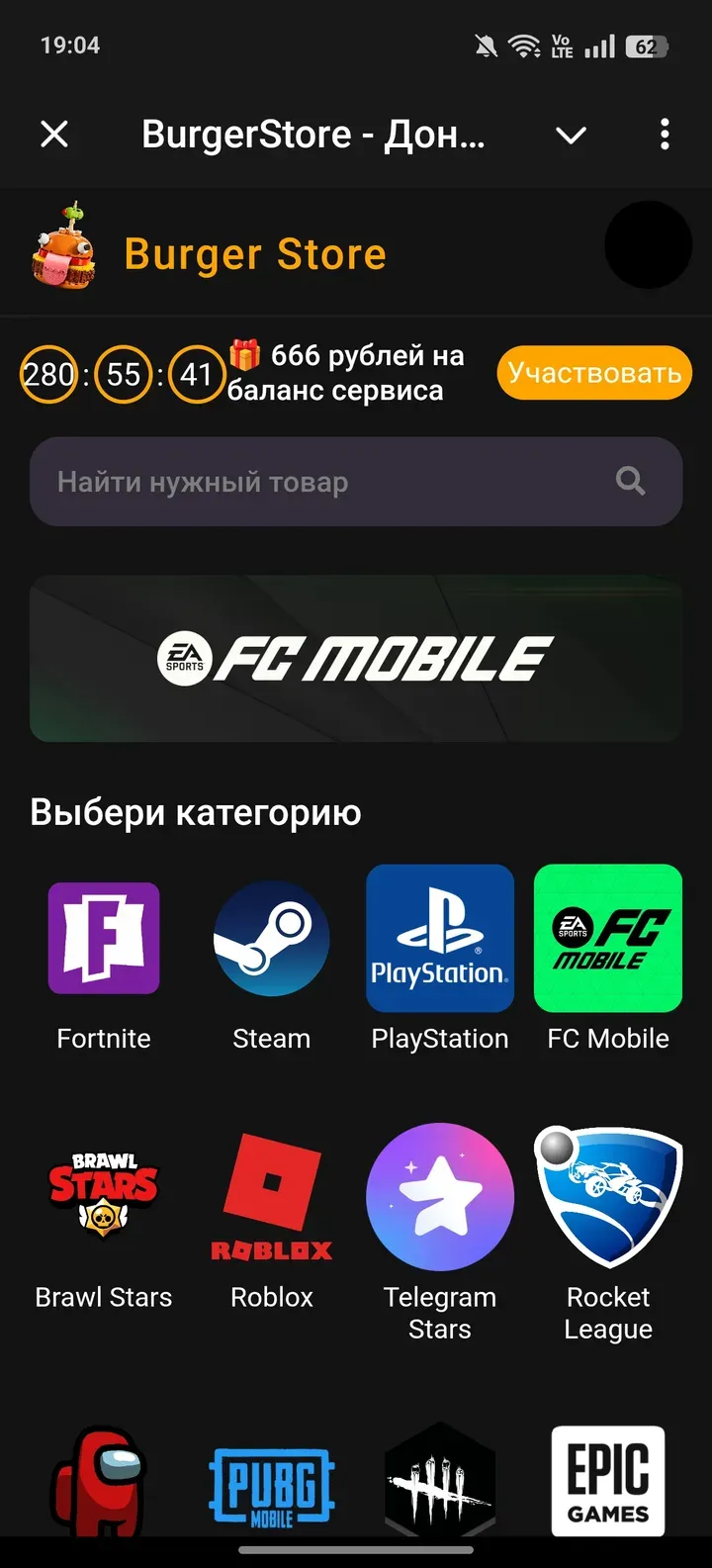Screen dimensions: 712x1568
Task: Open the three-dot overflow menu
Action: pyautogui.click(x=665, y=135)
